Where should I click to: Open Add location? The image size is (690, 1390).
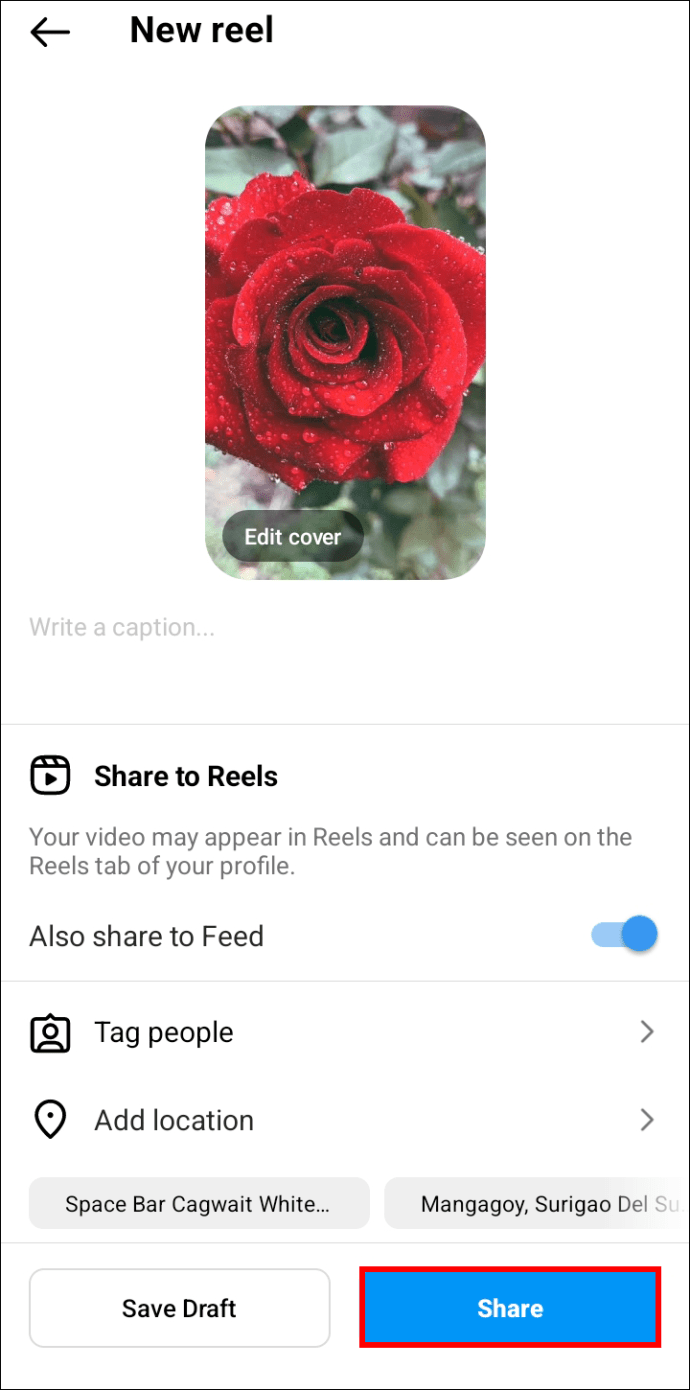[344, 1120]
